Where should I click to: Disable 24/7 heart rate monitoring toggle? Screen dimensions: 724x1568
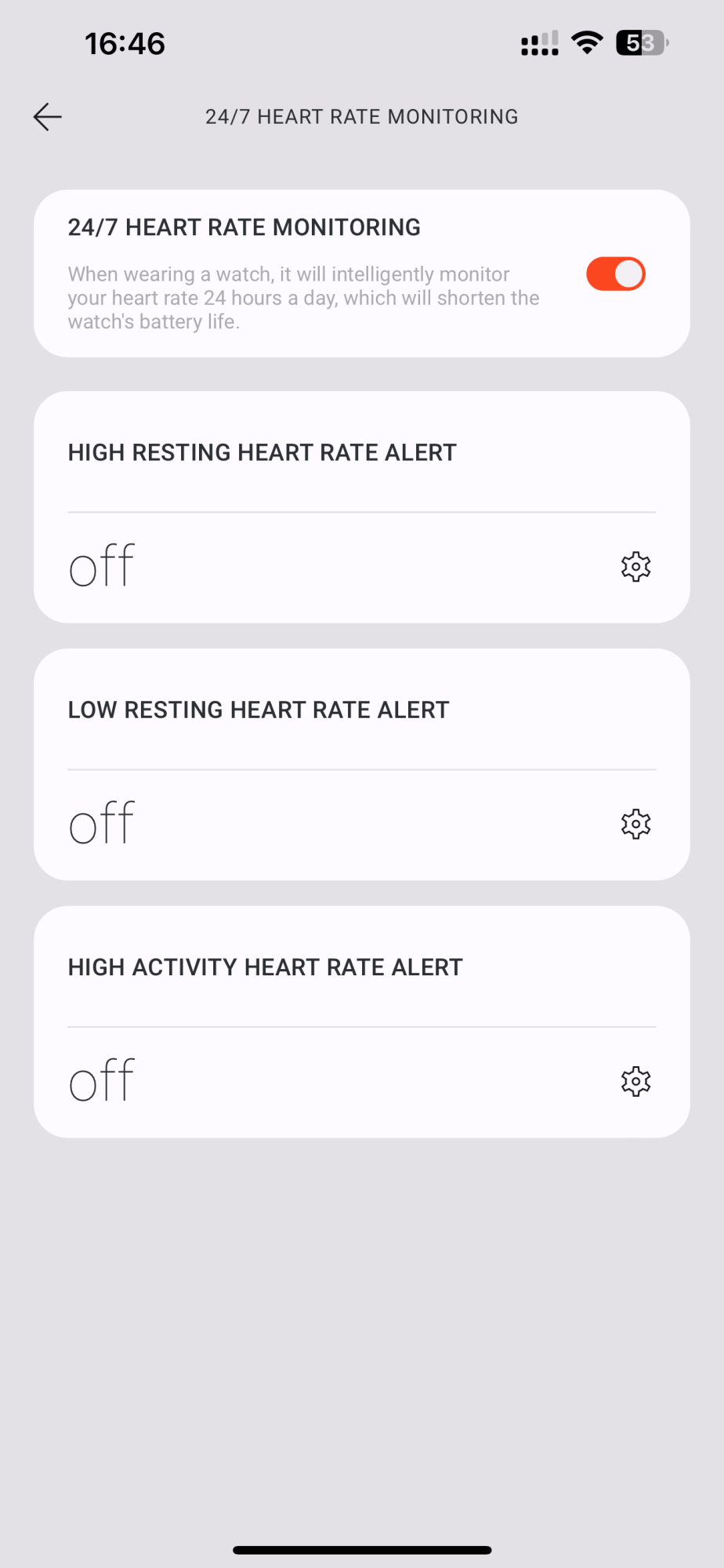pos(615,274)
